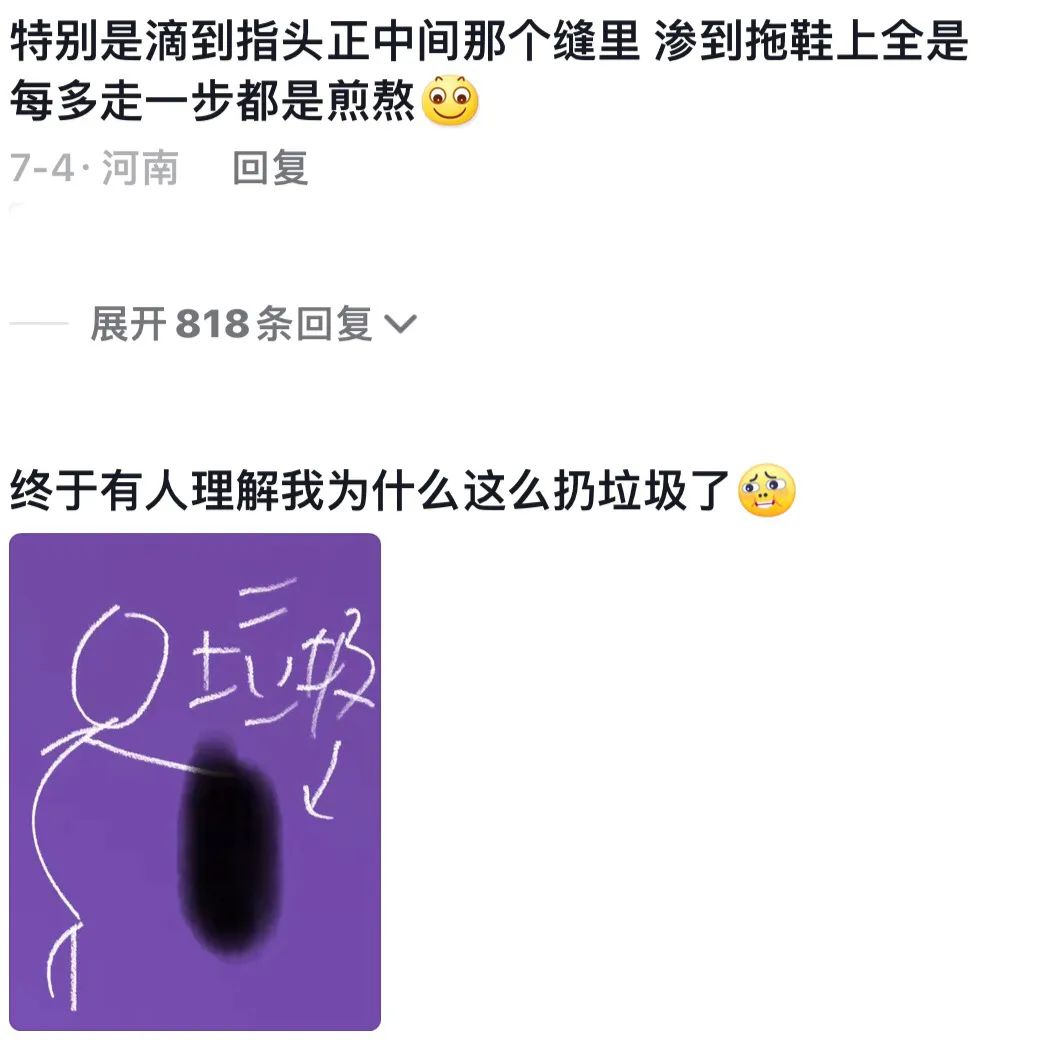Expand the 818 replies

point(252,324)
